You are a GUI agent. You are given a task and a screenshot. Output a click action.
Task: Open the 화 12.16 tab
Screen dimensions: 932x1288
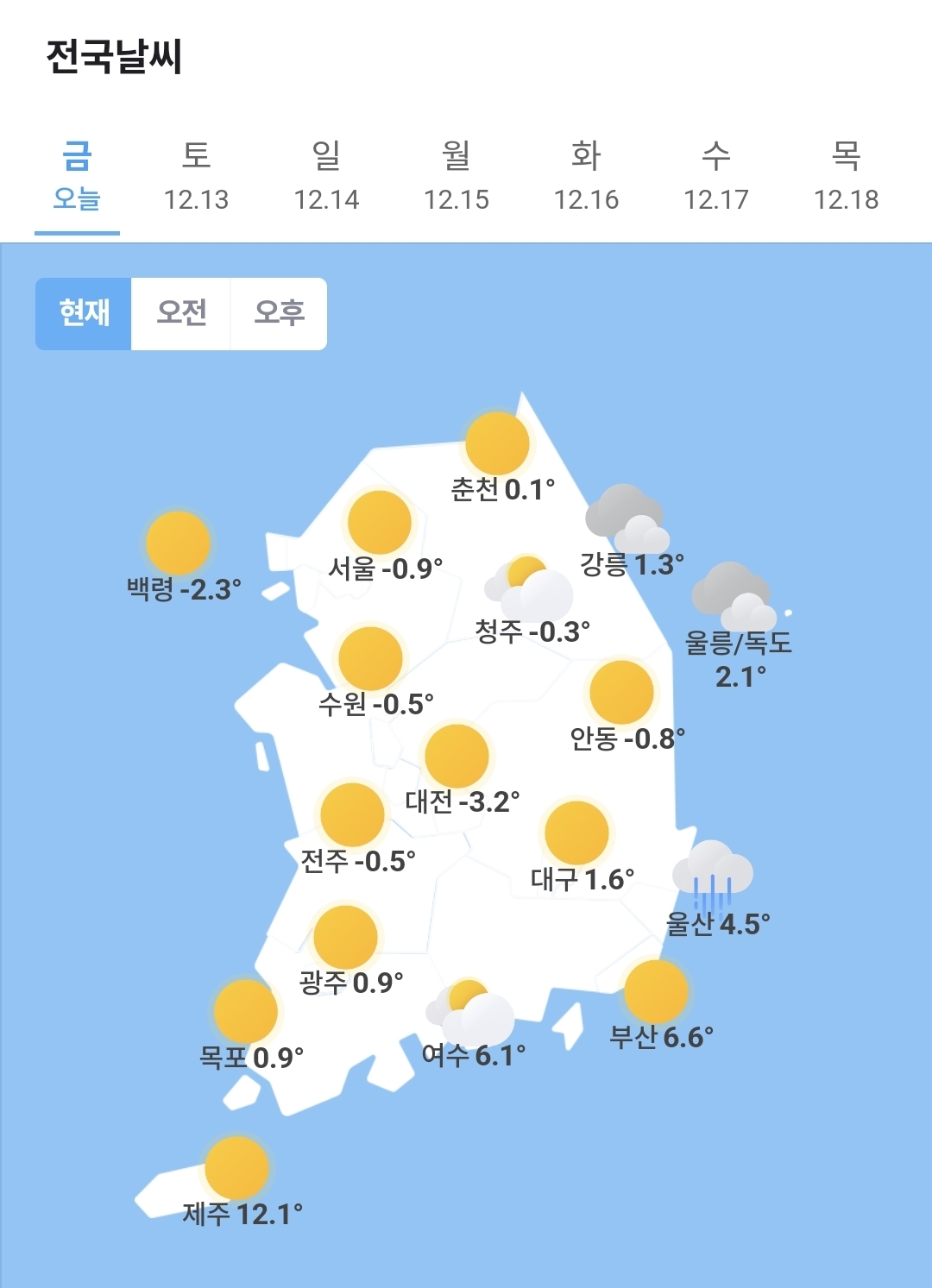tap(586, 179)
